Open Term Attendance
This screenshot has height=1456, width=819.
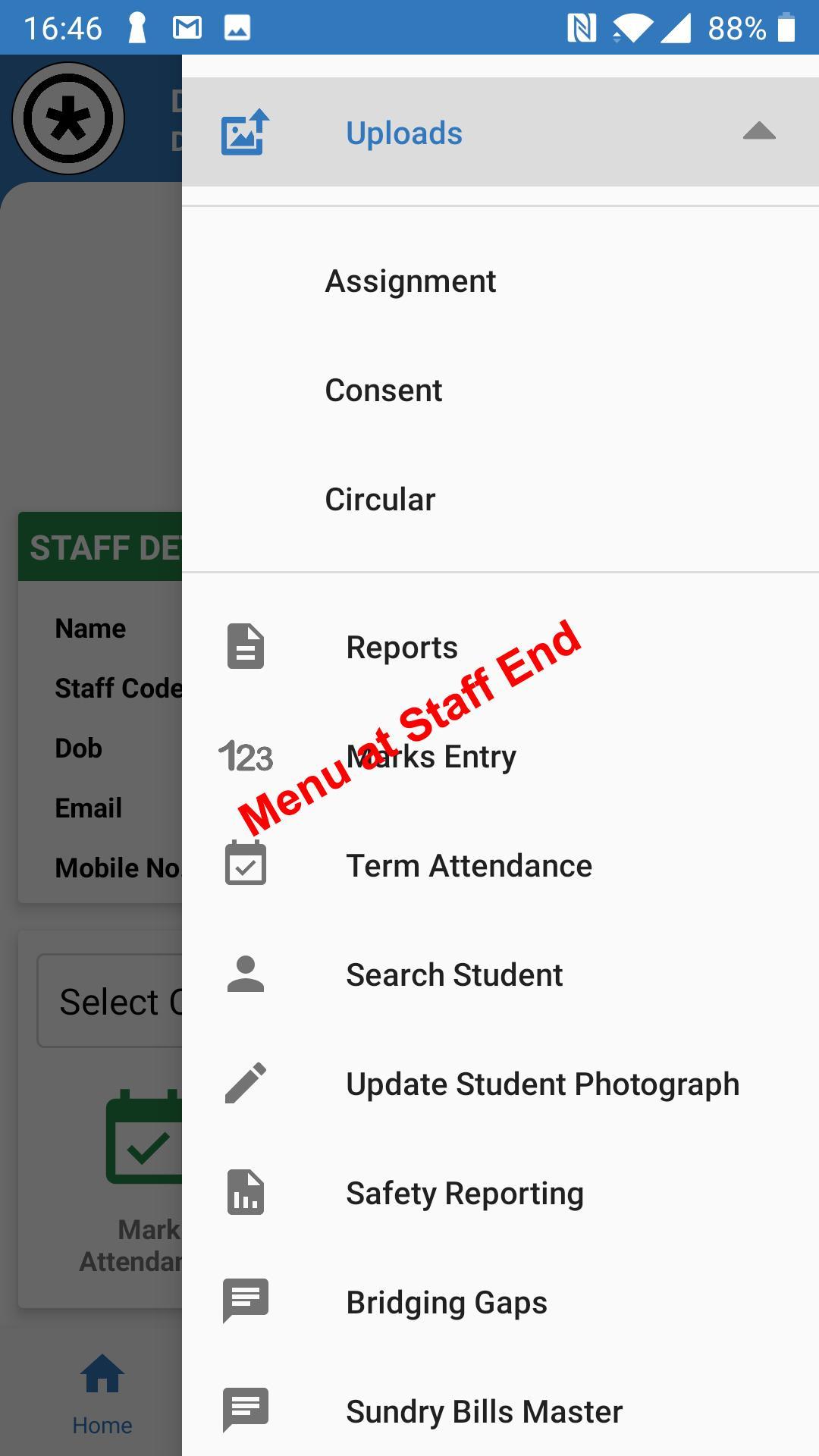[469, 866]
